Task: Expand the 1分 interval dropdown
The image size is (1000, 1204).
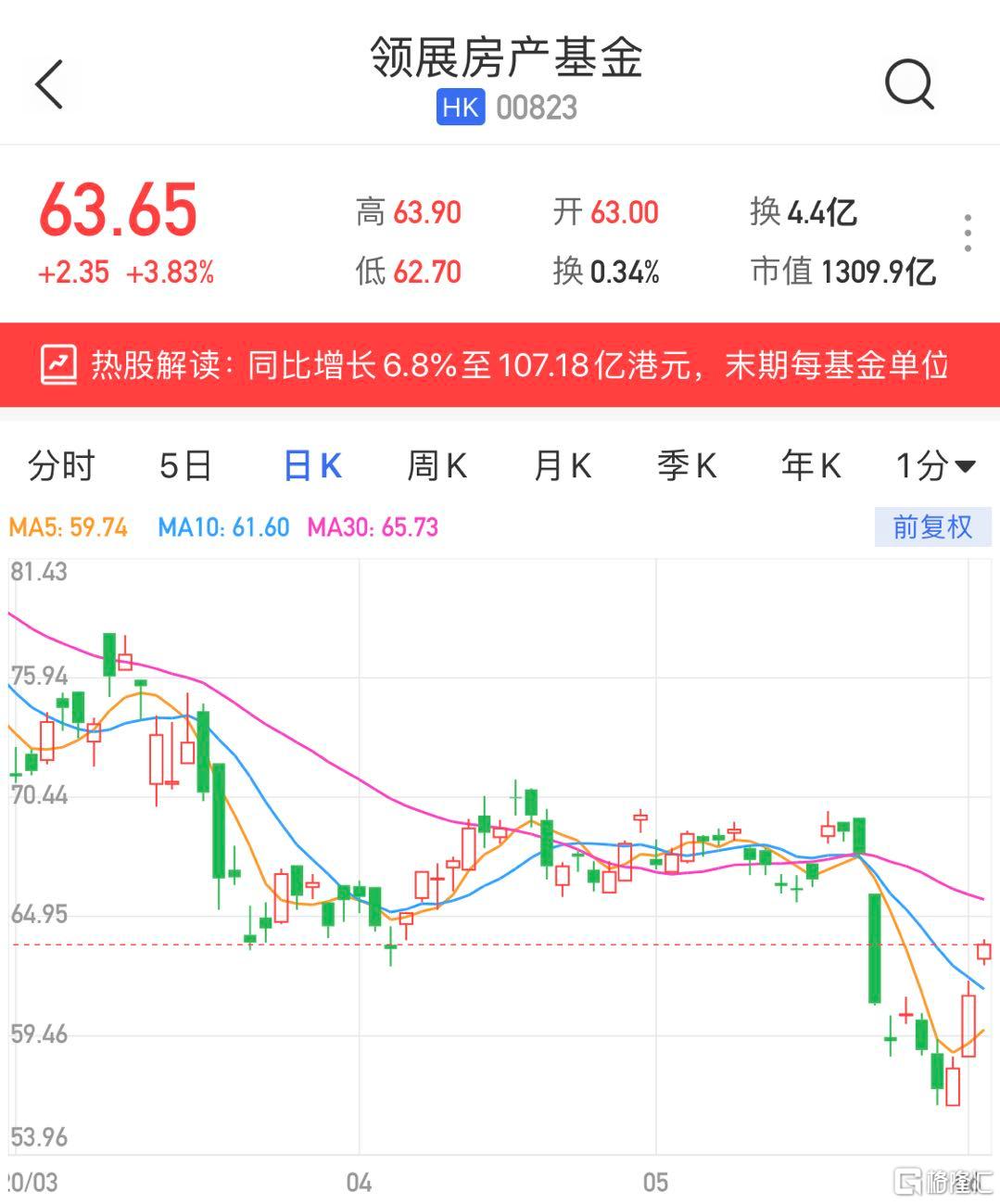Action: 935,465
